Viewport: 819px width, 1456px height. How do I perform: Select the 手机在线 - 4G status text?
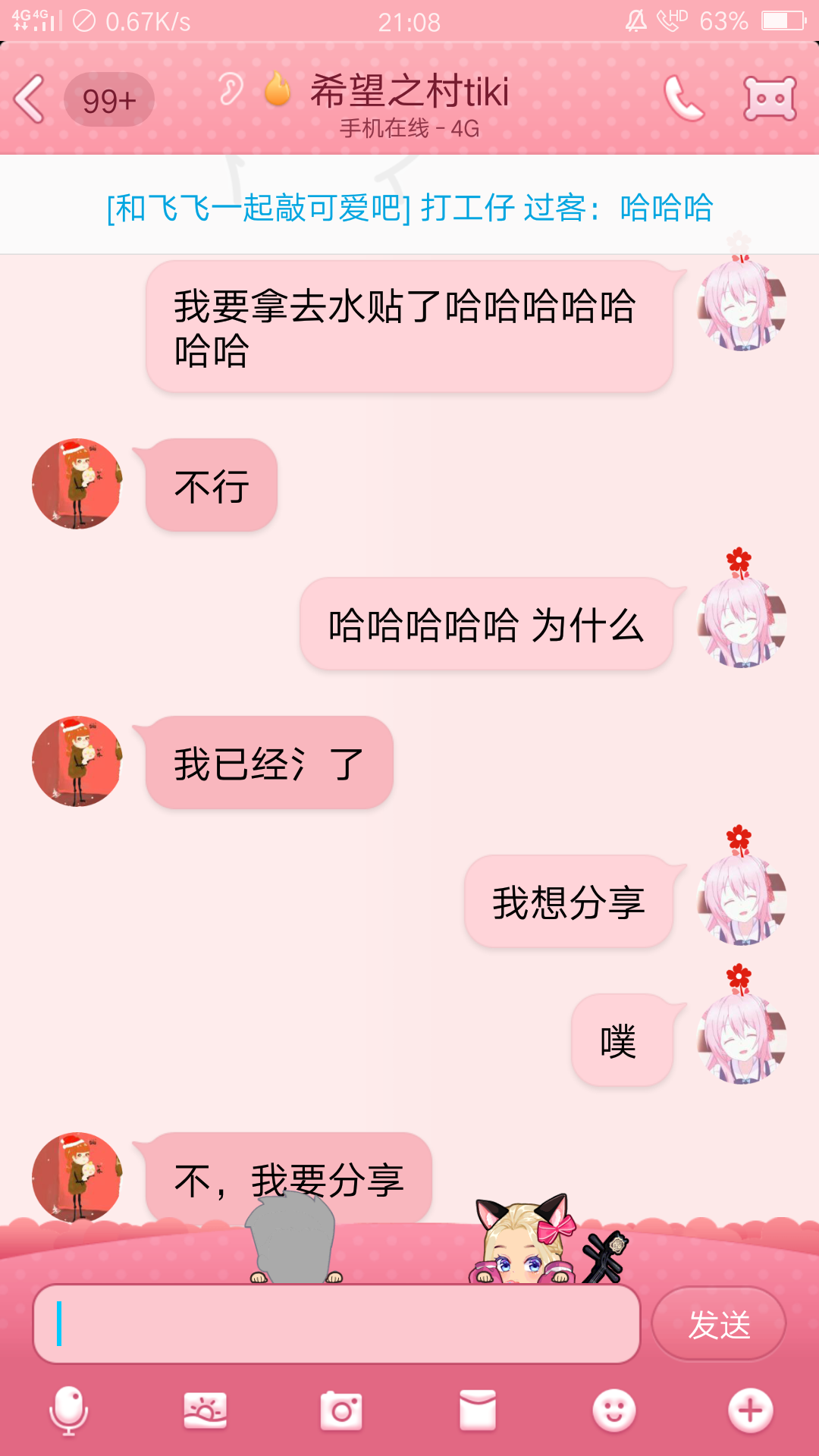409,130
